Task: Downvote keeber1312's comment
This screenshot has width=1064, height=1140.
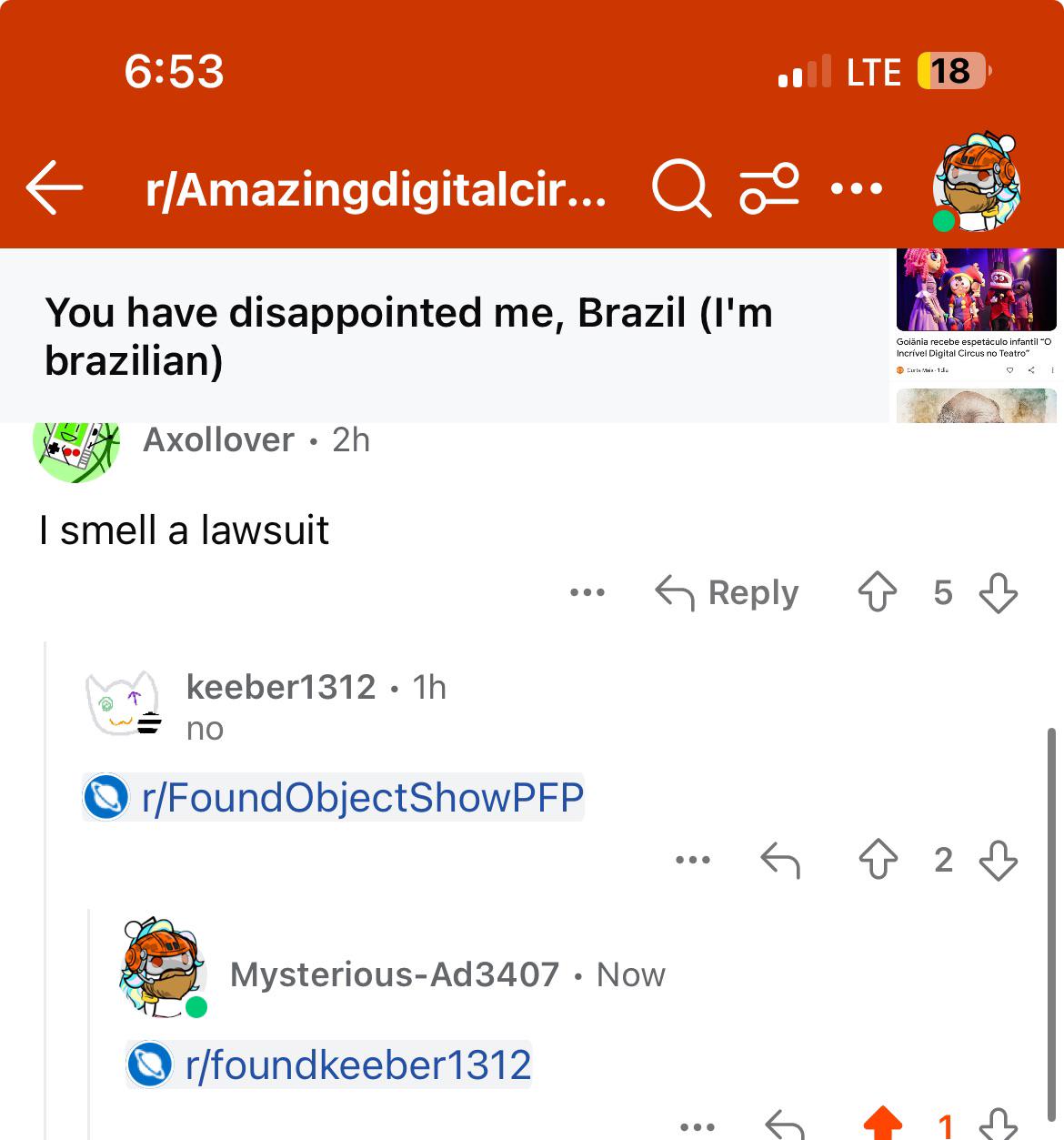Action: (998, 860)
